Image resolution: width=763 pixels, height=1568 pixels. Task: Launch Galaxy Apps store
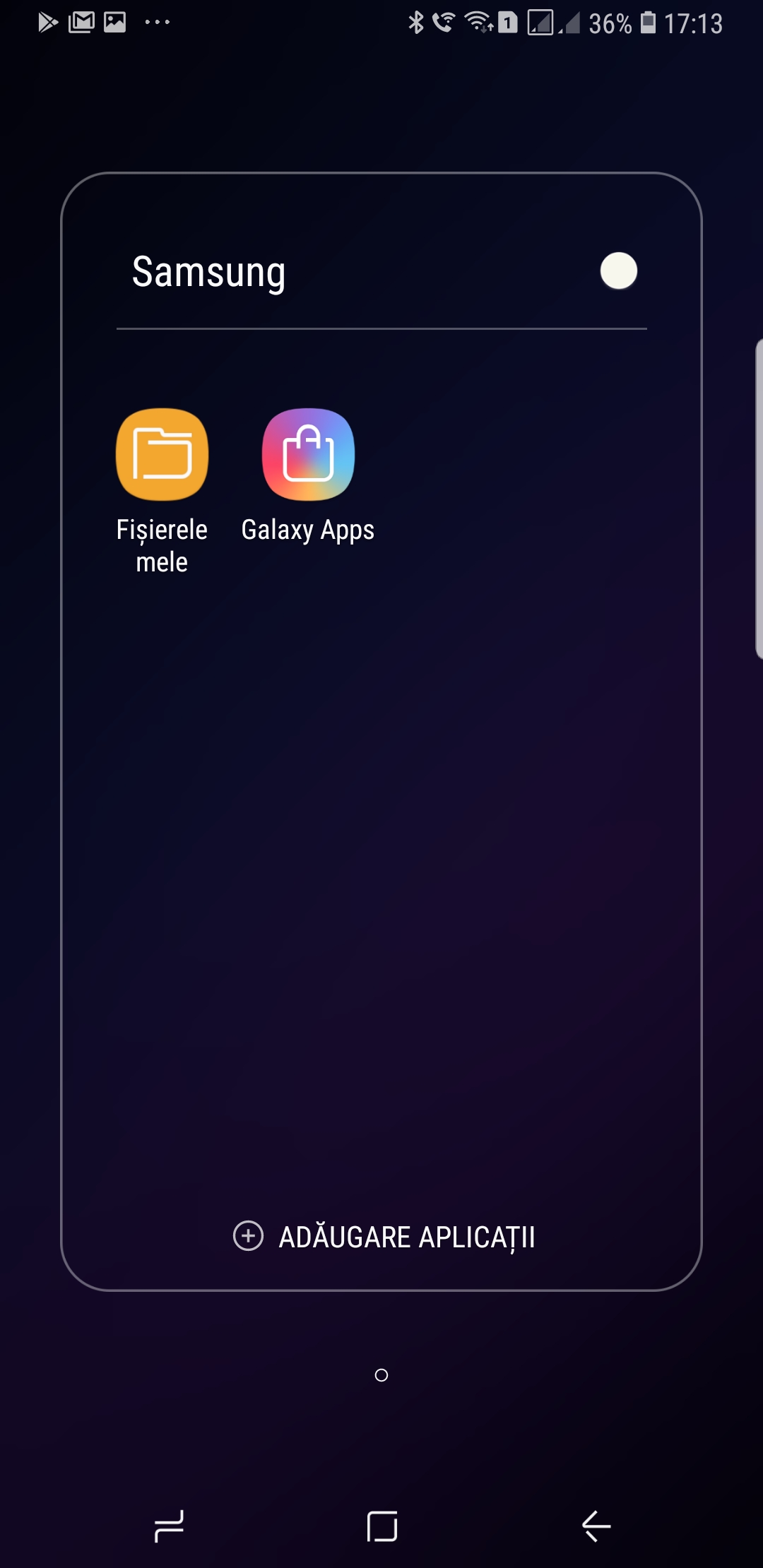(x=308, y=456)
